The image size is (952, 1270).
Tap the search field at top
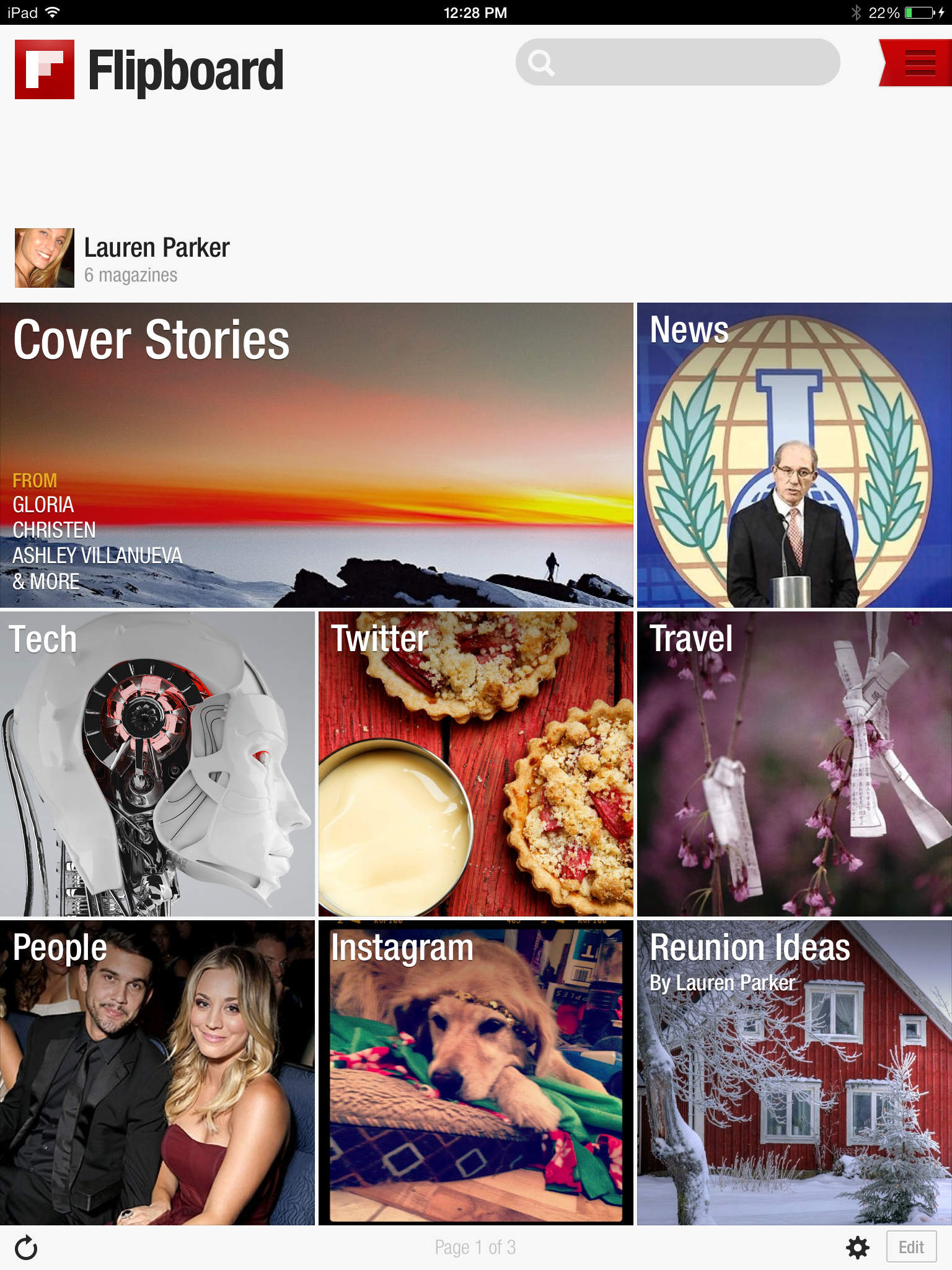[678, 62]
